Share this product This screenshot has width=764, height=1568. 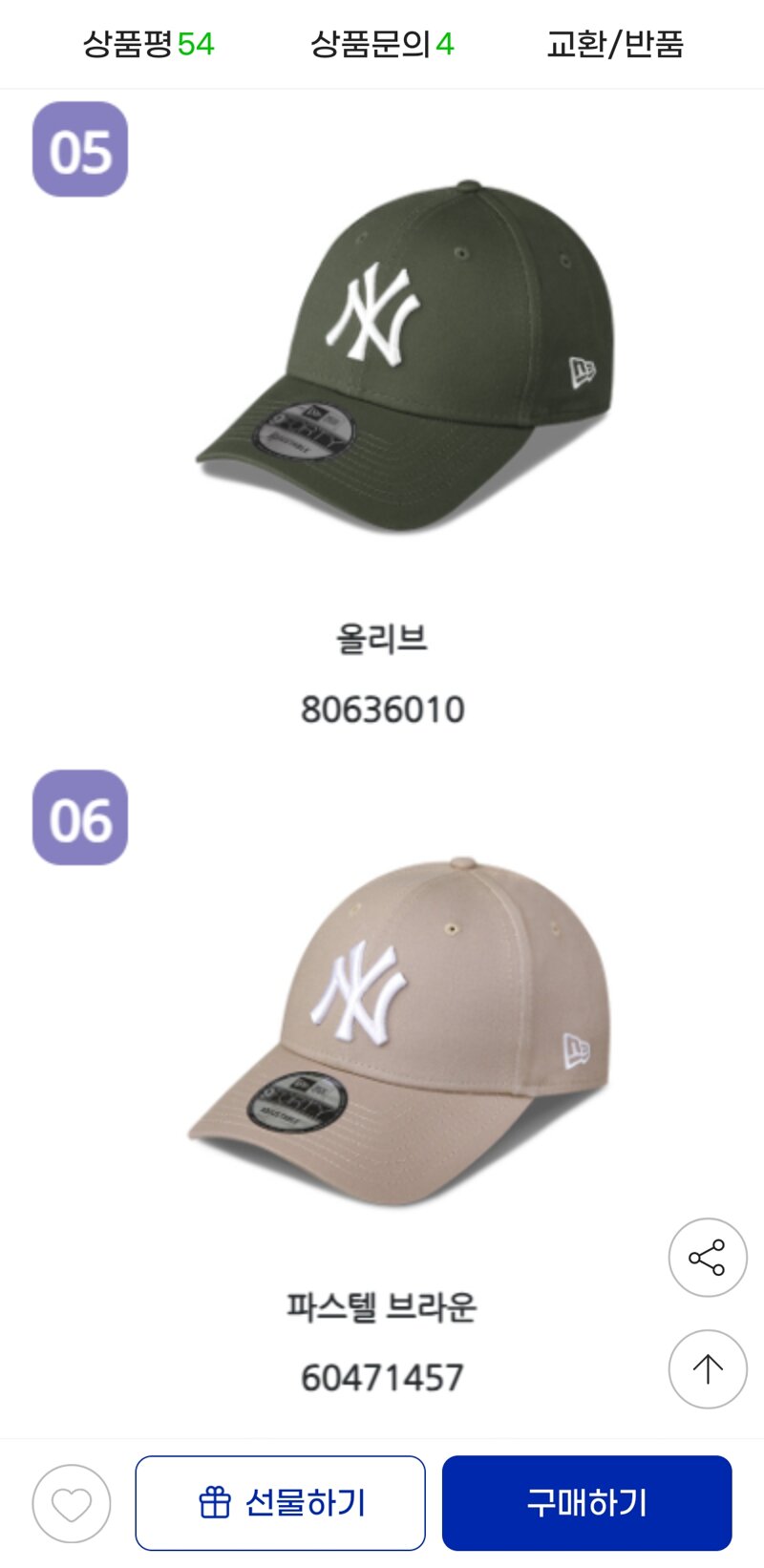[708, 1257]
